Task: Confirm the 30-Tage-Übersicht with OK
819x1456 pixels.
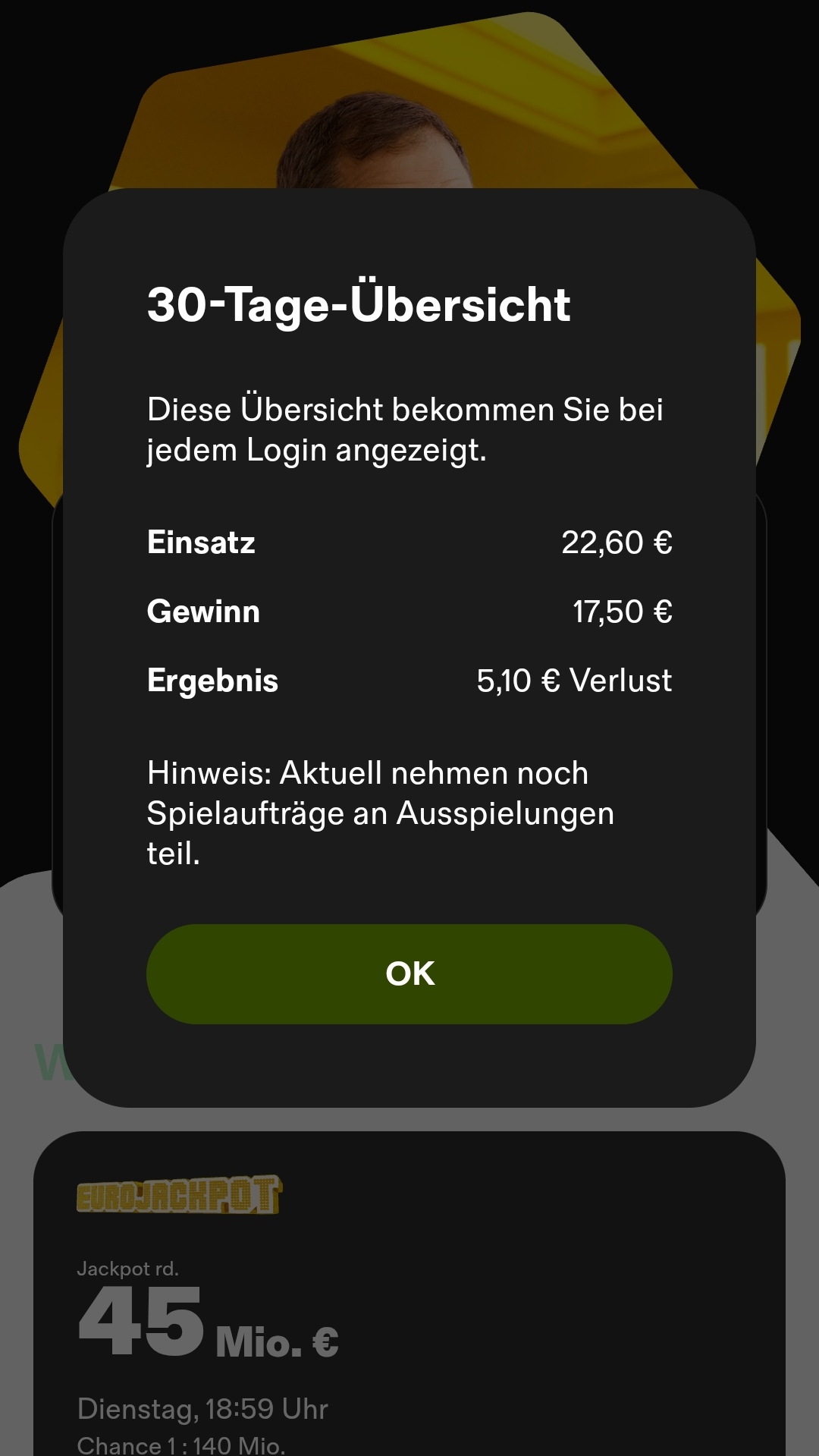Action: pyautogui.click(x=409, y=973)
